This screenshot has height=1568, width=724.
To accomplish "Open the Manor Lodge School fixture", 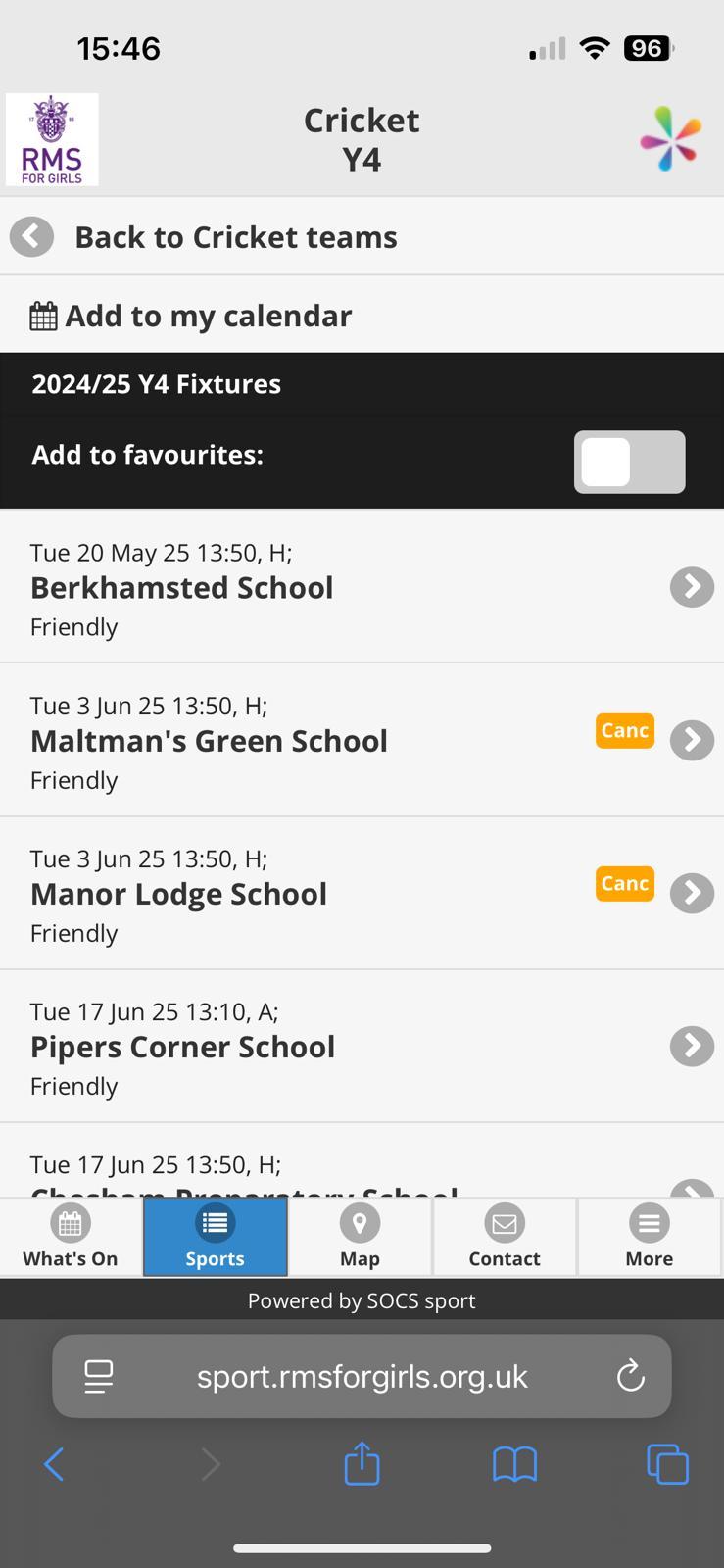I will (x=362, y=893).
